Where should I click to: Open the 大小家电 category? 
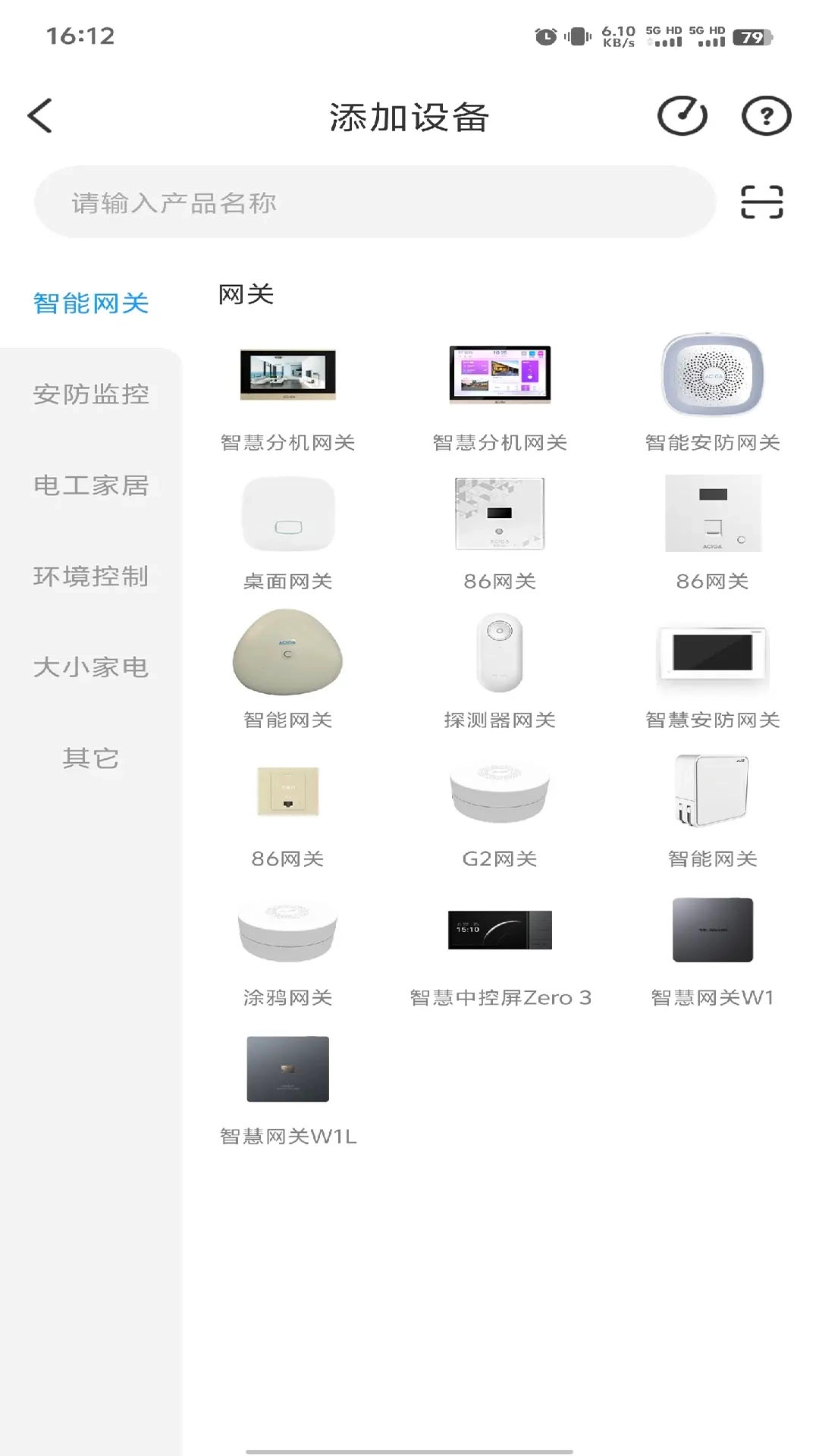coord(91,667)
